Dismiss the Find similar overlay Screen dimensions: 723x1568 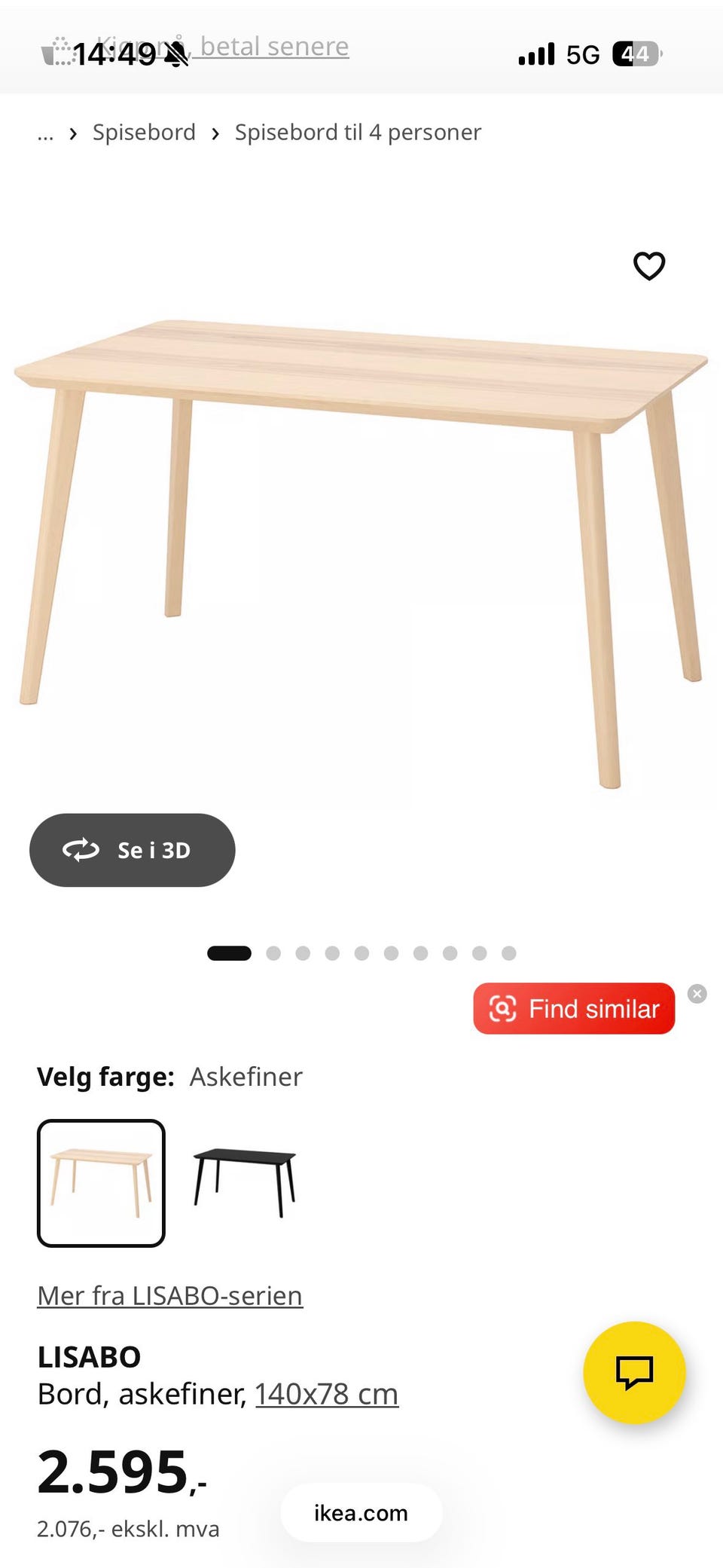(x=697, y=994)
